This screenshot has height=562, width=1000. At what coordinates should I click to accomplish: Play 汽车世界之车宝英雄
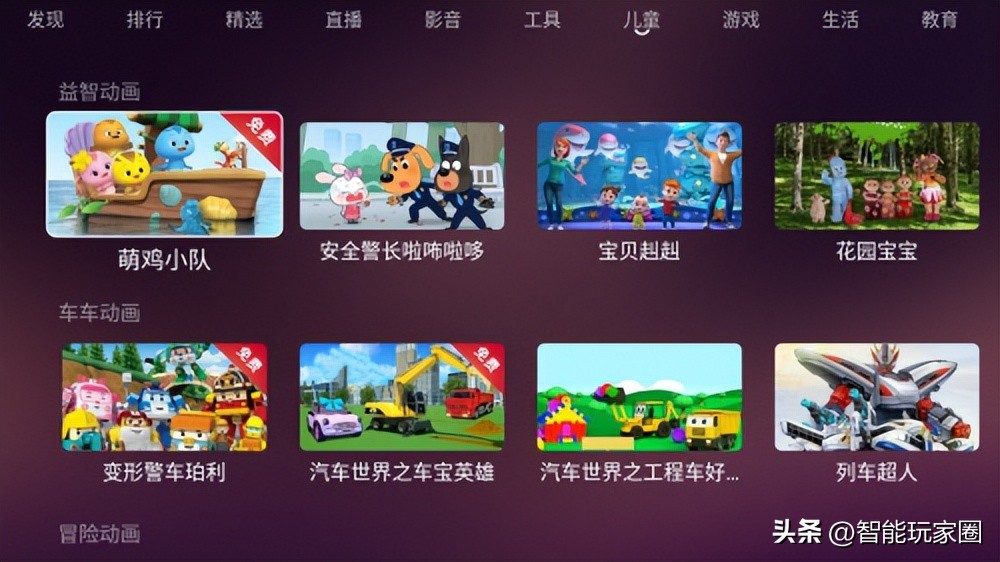point(402,398)
